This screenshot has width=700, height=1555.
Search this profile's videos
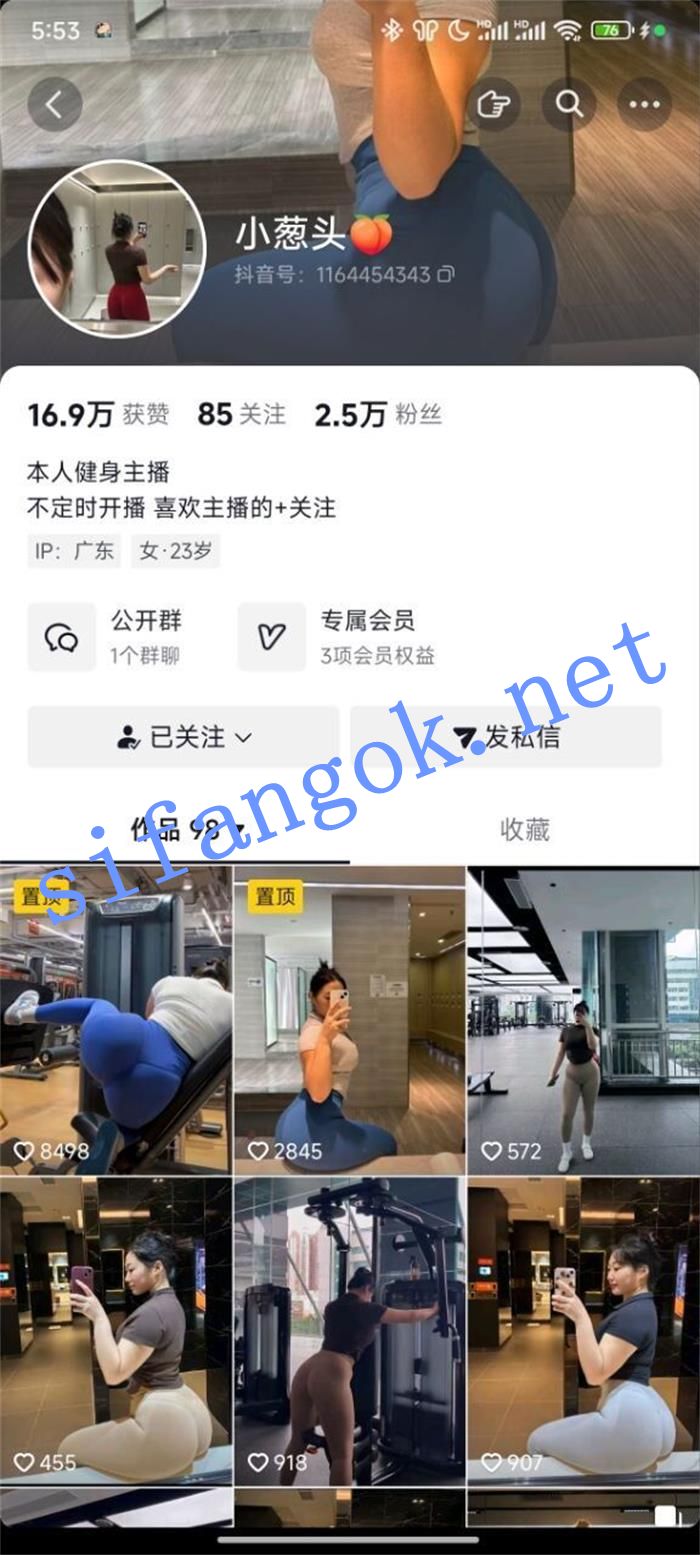569,104
